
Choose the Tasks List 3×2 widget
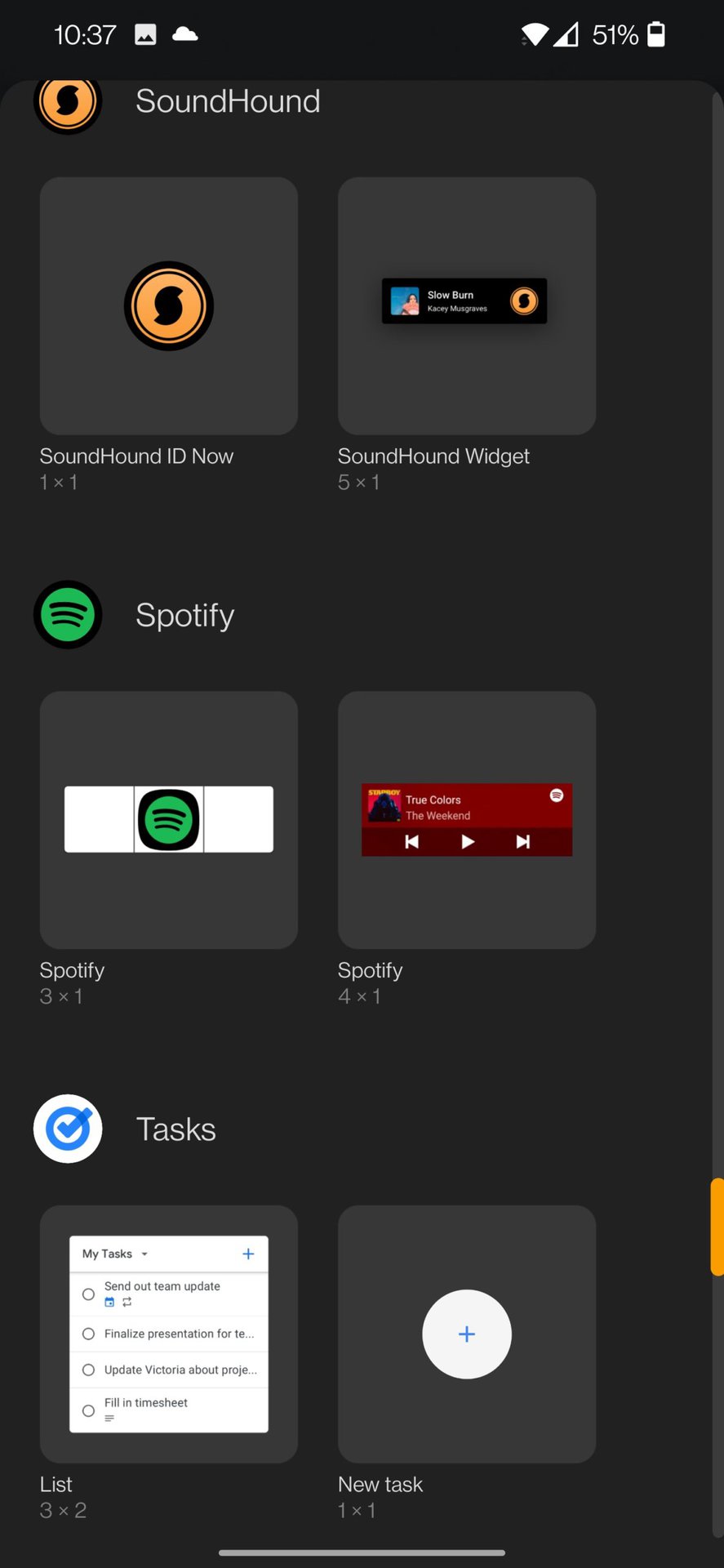point(169,1334)
